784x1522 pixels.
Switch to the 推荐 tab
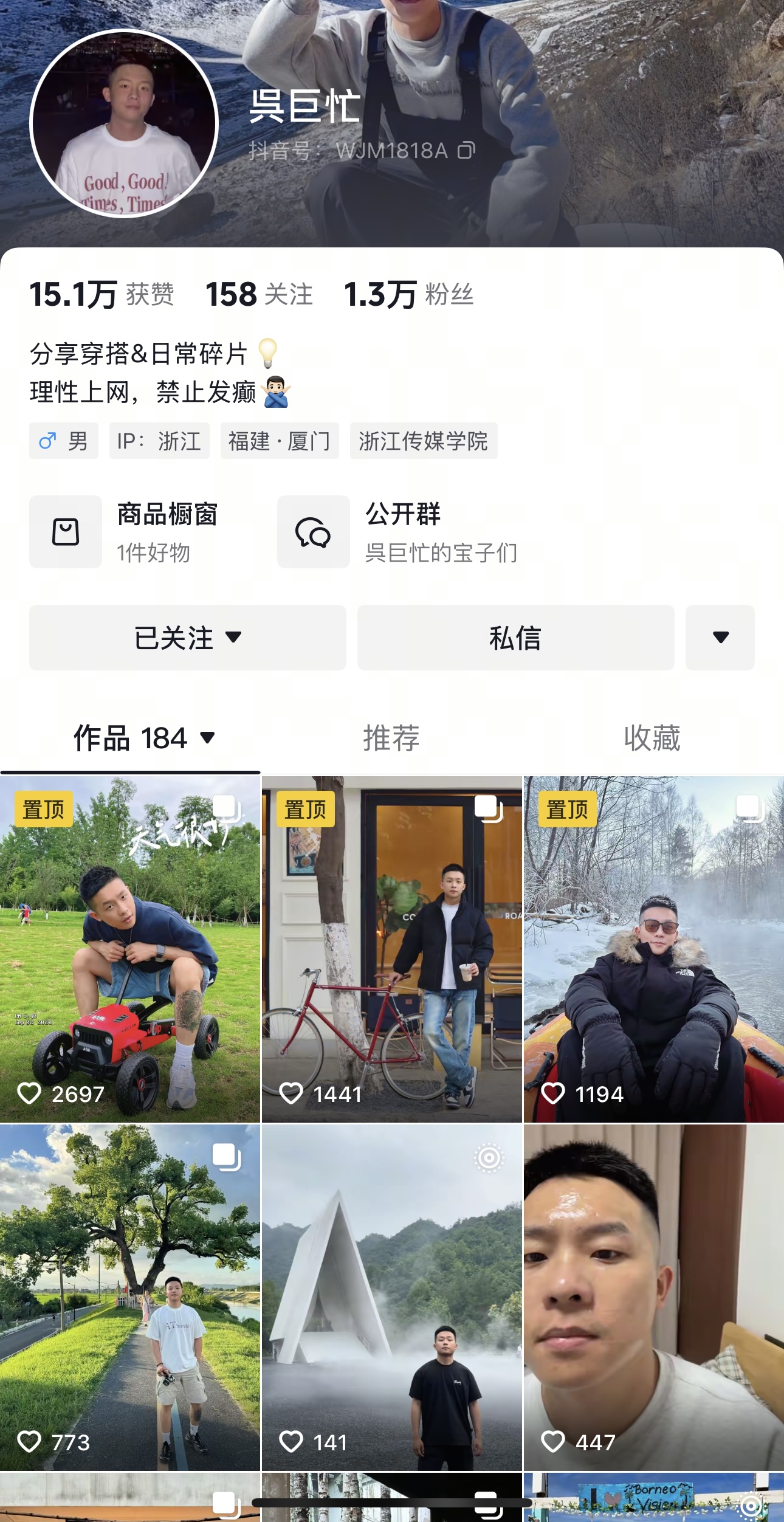pos(391,739)
